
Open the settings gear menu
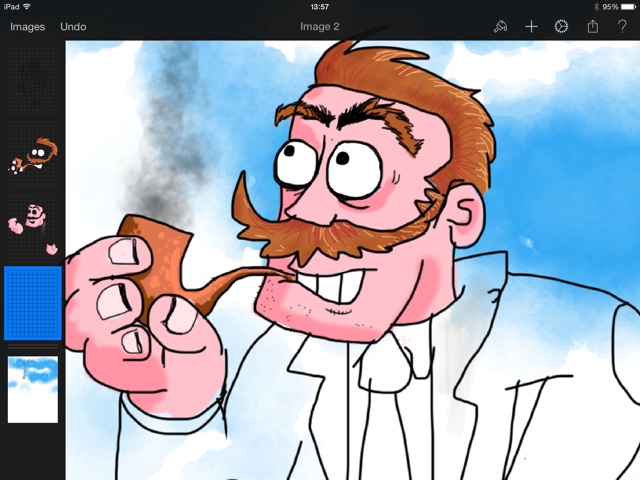[561, 27]
